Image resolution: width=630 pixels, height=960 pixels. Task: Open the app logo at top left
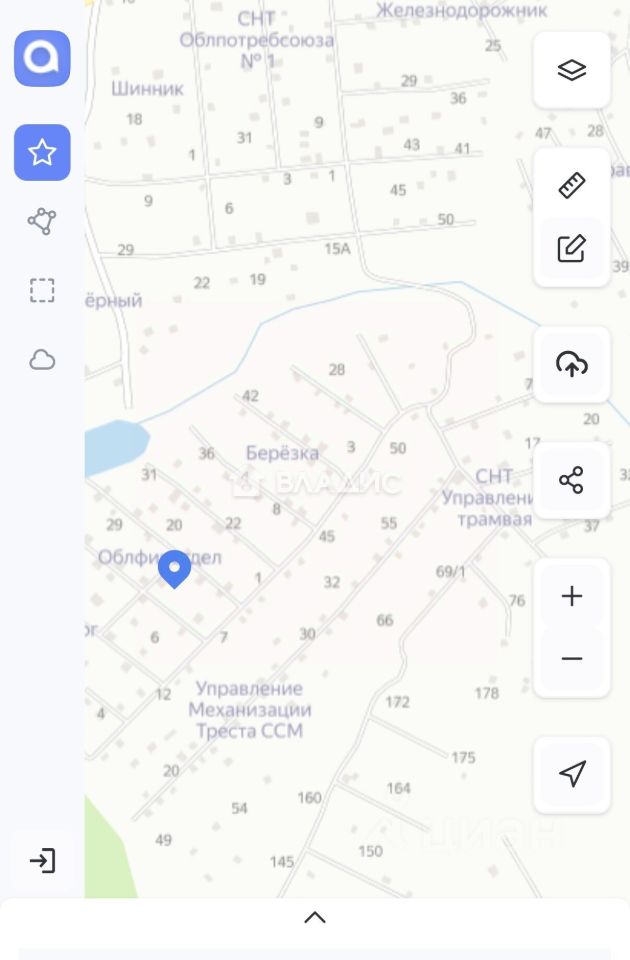click(42, 58)
